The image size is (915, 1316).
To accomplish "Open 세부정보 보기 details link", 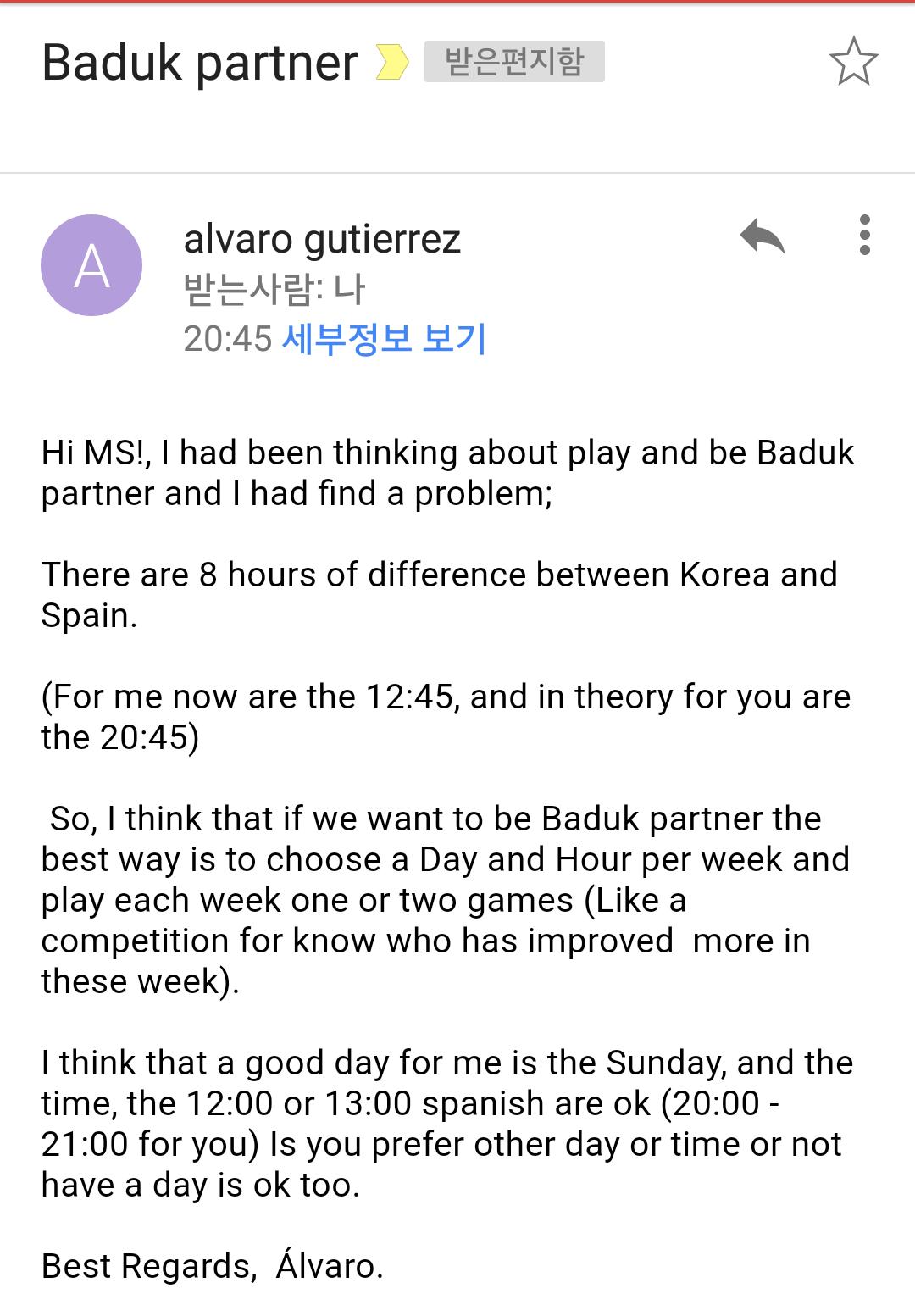I will [x=384, y=338].
